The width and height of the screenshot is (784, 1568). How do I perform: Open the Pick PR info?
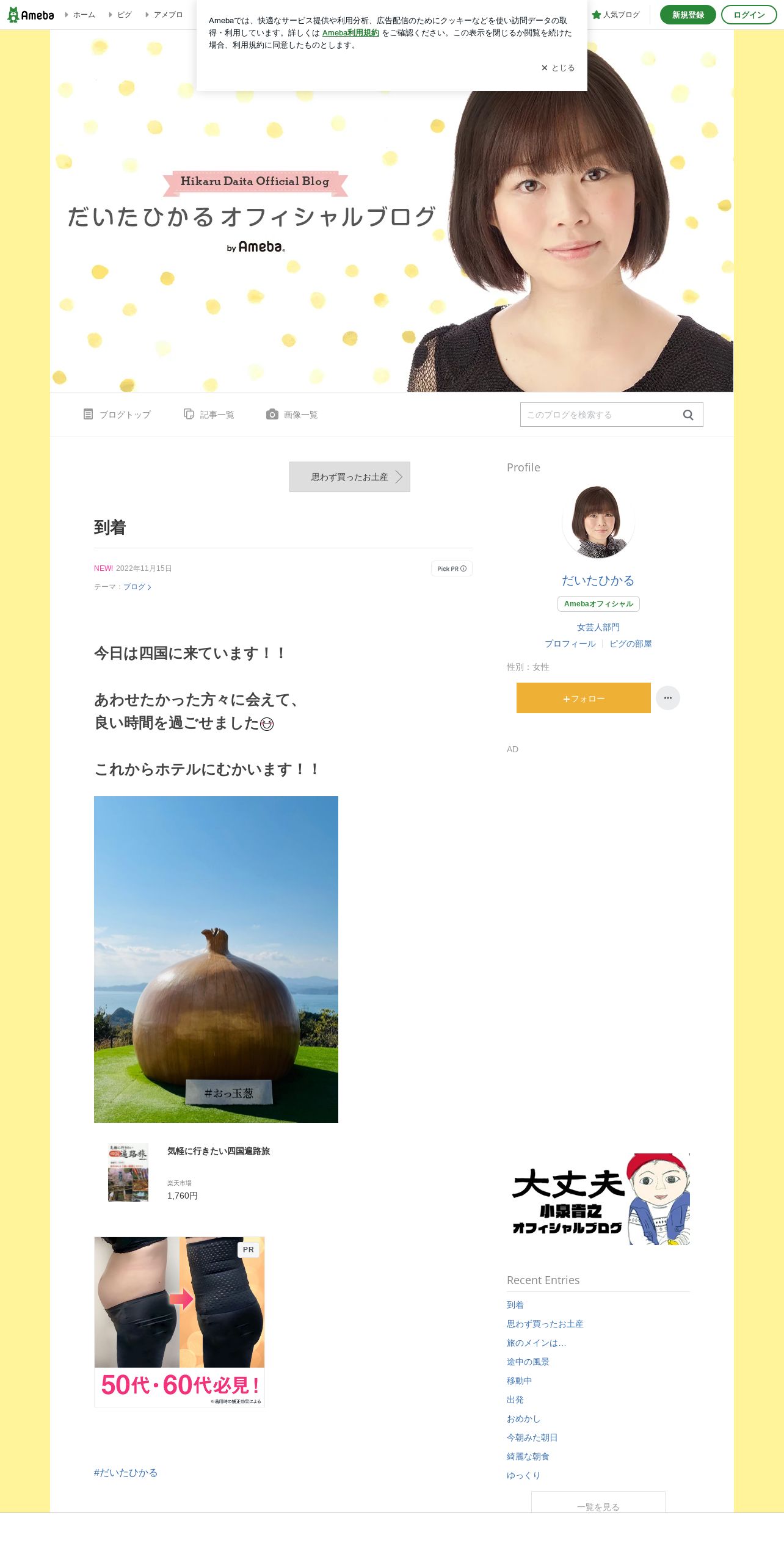coord(452,568)
